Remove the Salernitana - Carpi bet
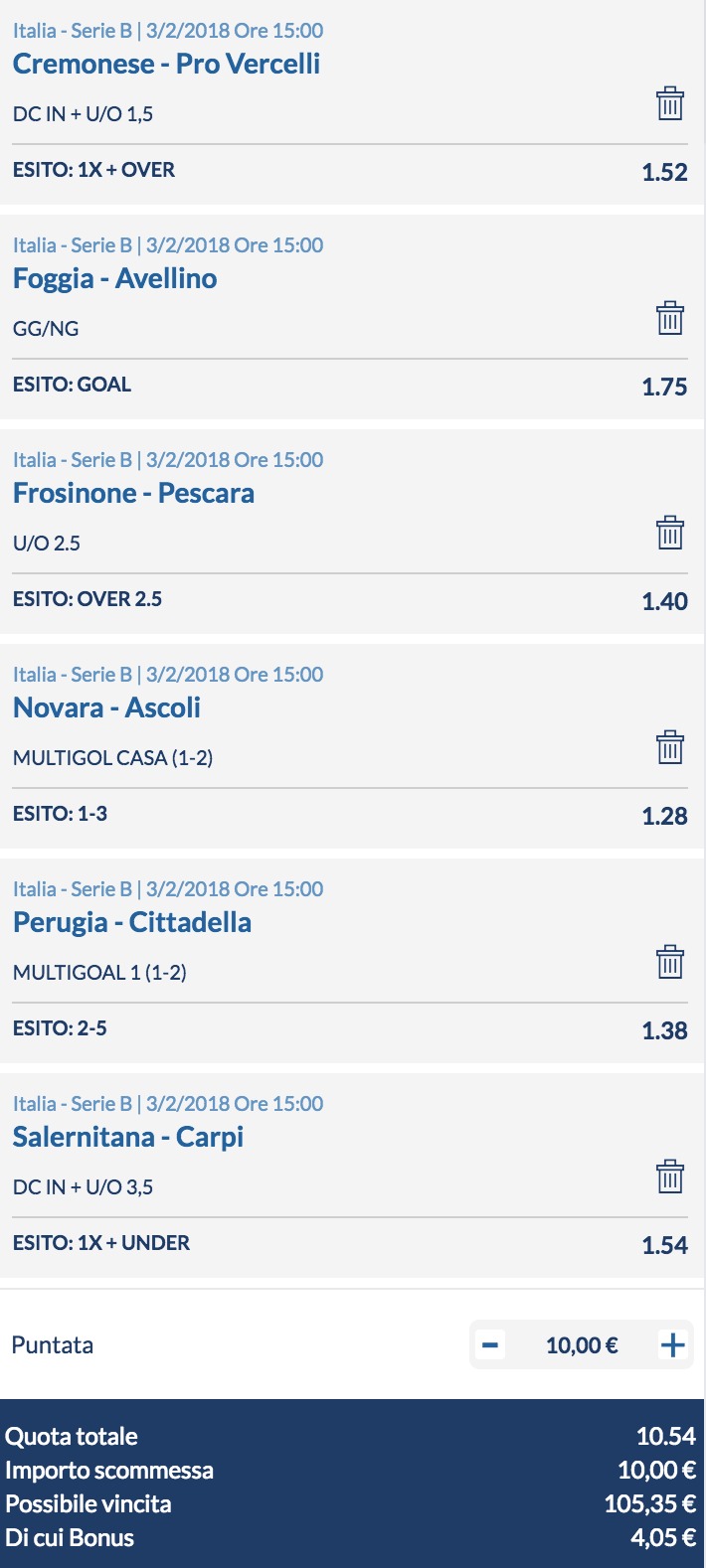This screenshot has width=706, height=1568. click(670, 1176)
